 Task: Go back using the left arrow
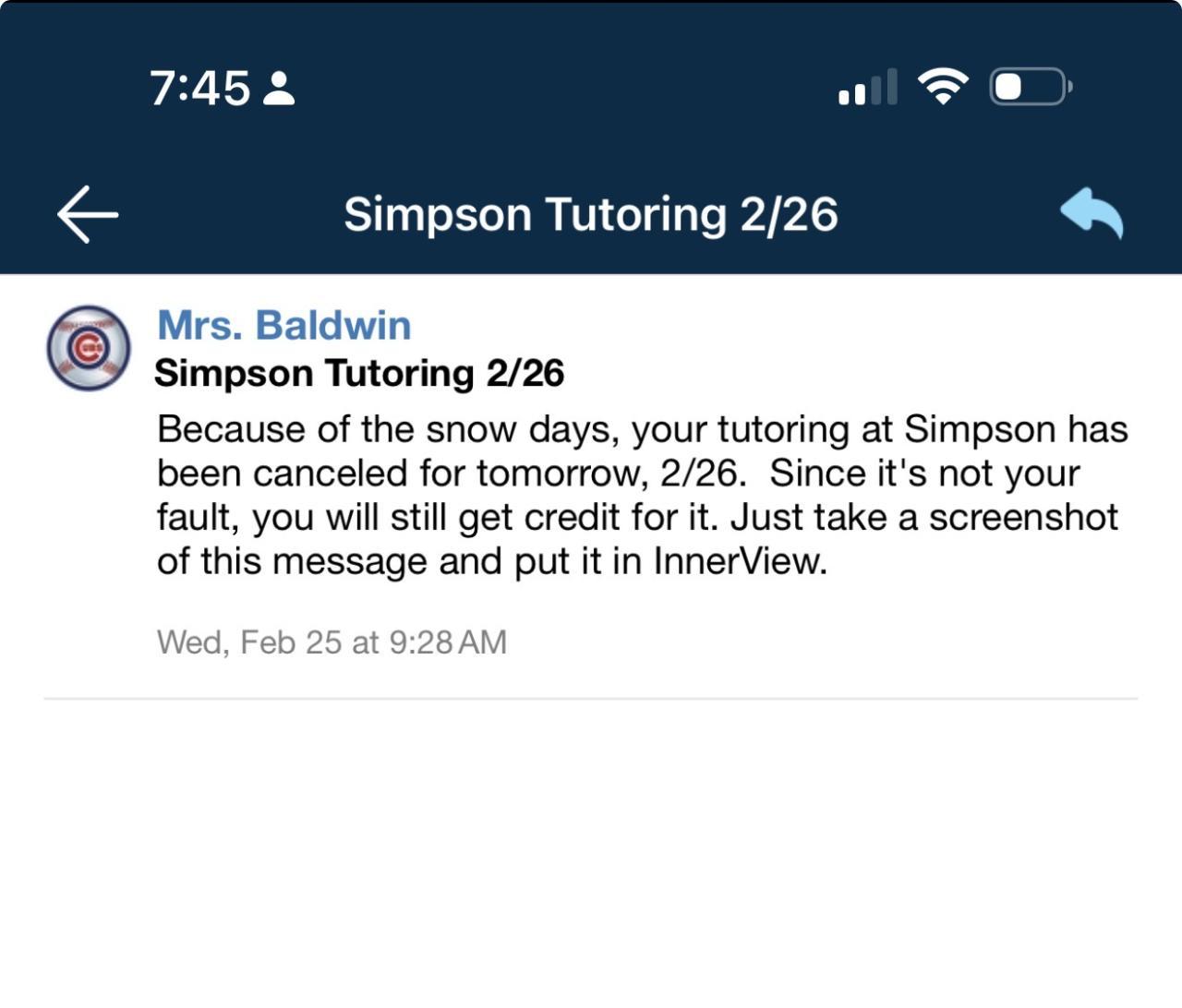(x=88, y=214)
